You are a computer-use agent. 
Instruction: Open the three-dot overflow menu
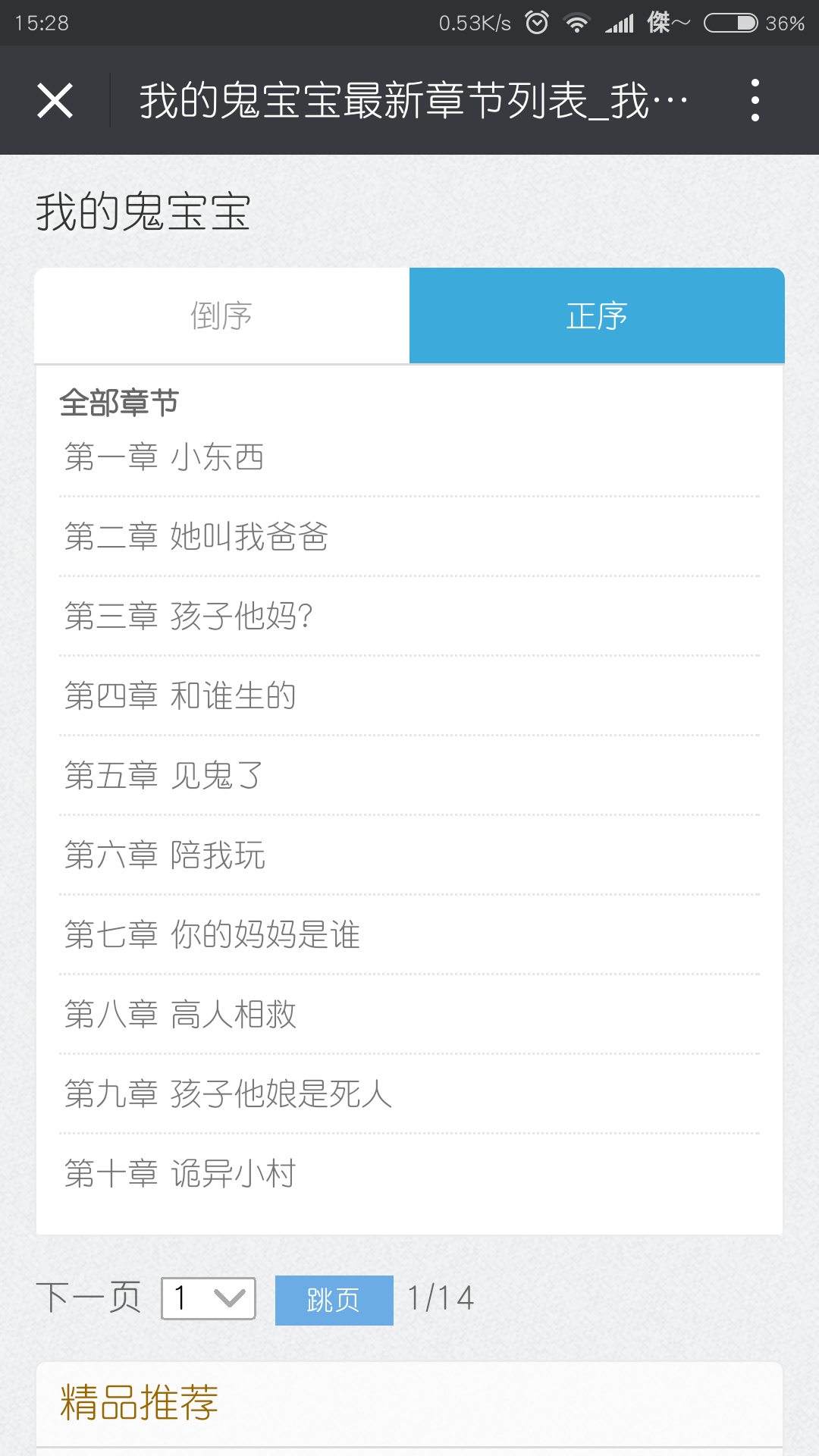pyautogui.click(x=755, y=100)
